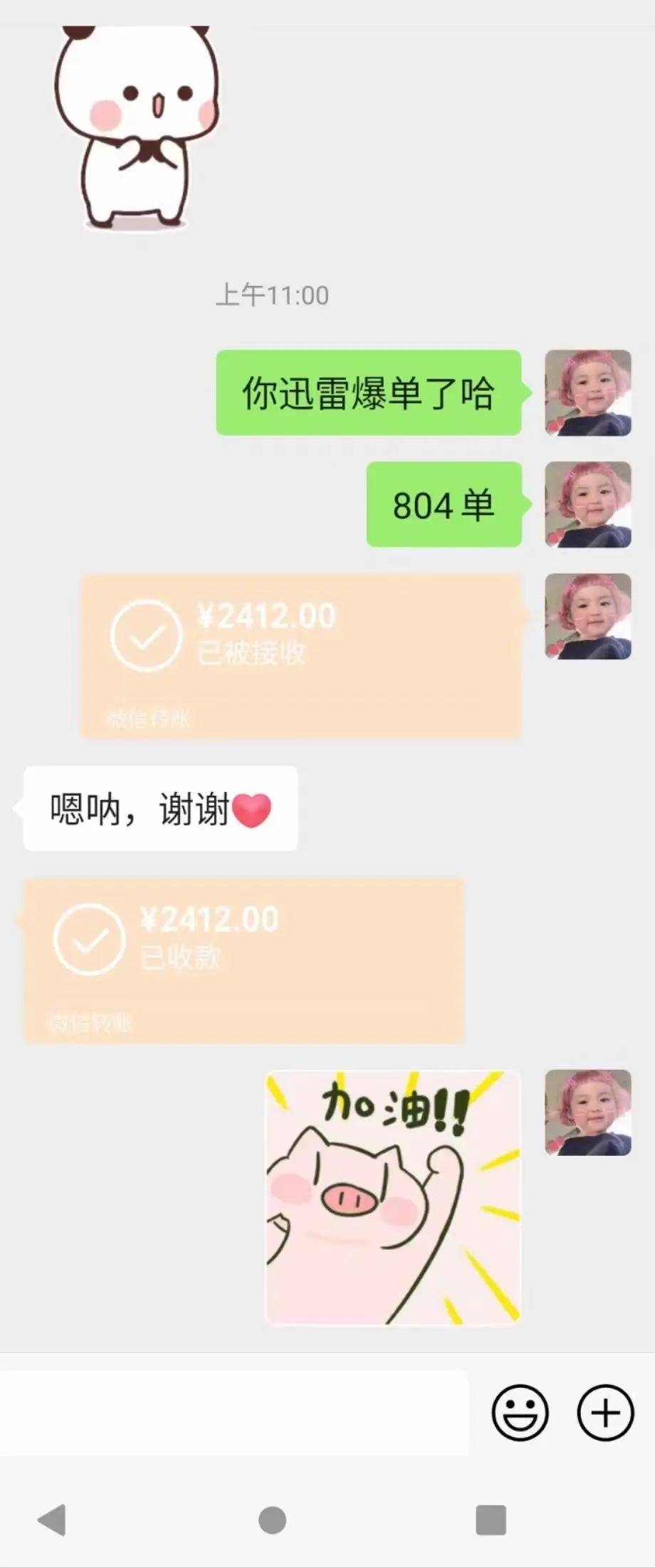View the 加油 pig sticker
Screen dimensions: 655x1568
coord(393,1197)
